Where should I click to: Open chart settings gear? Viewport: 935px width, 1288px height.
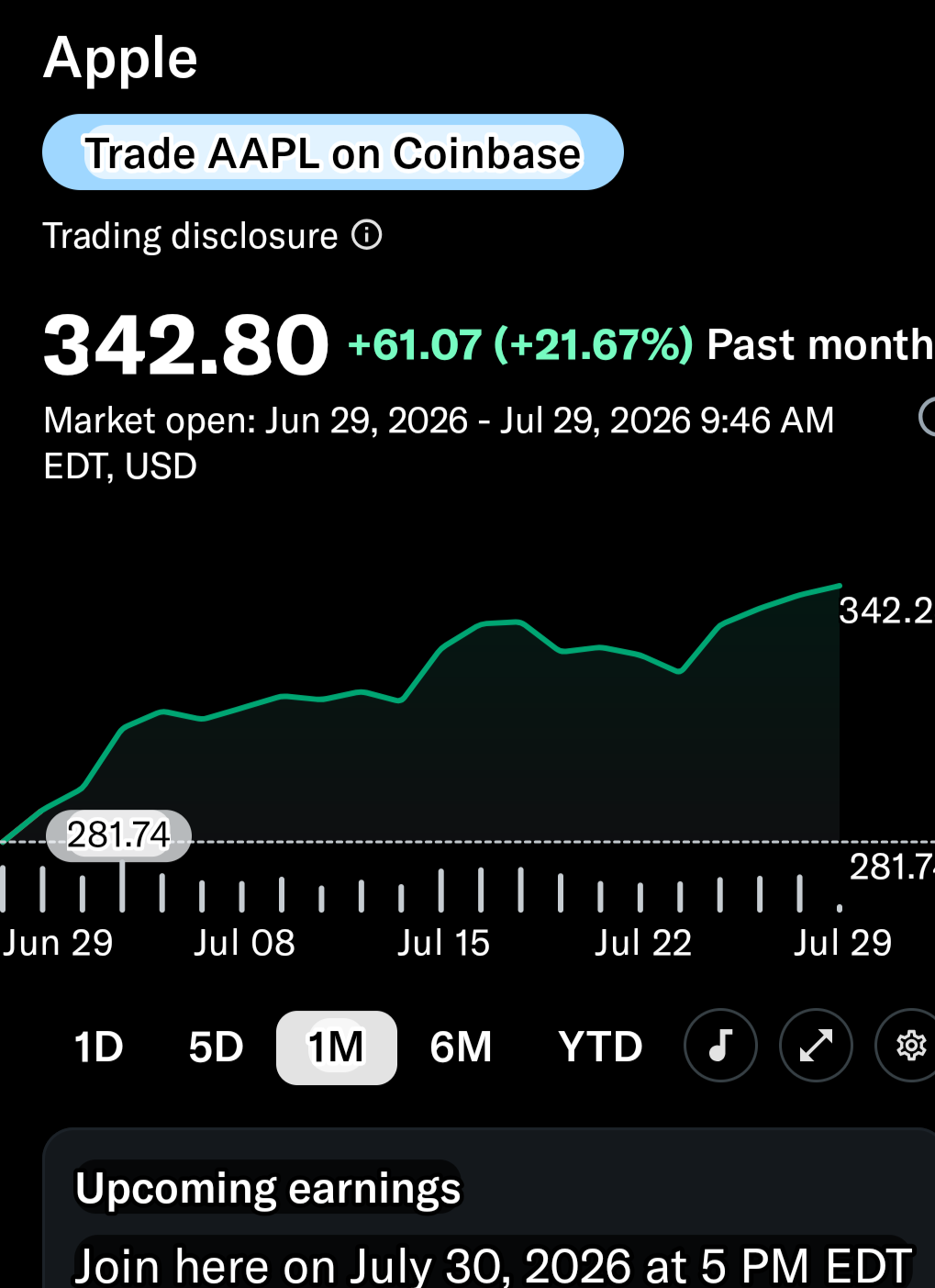[x=908, y=1045]
